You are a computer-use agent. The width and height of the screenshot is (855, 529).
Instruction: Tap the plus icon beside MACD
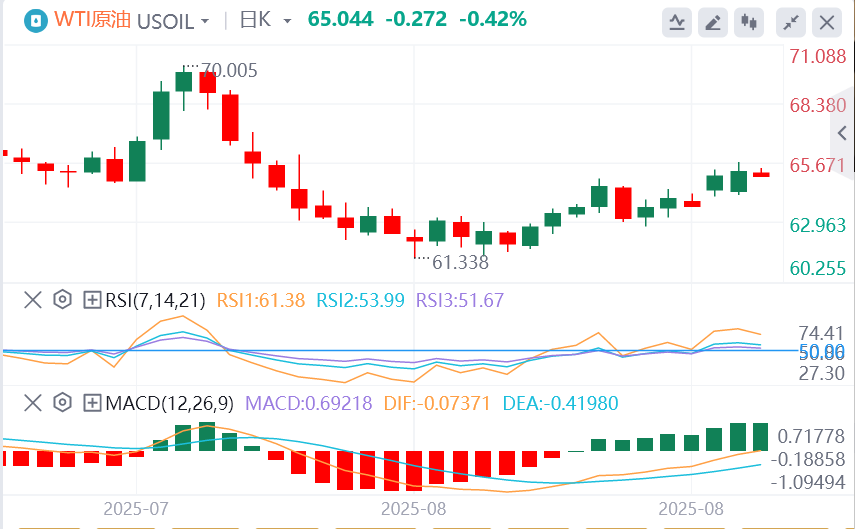92,403
